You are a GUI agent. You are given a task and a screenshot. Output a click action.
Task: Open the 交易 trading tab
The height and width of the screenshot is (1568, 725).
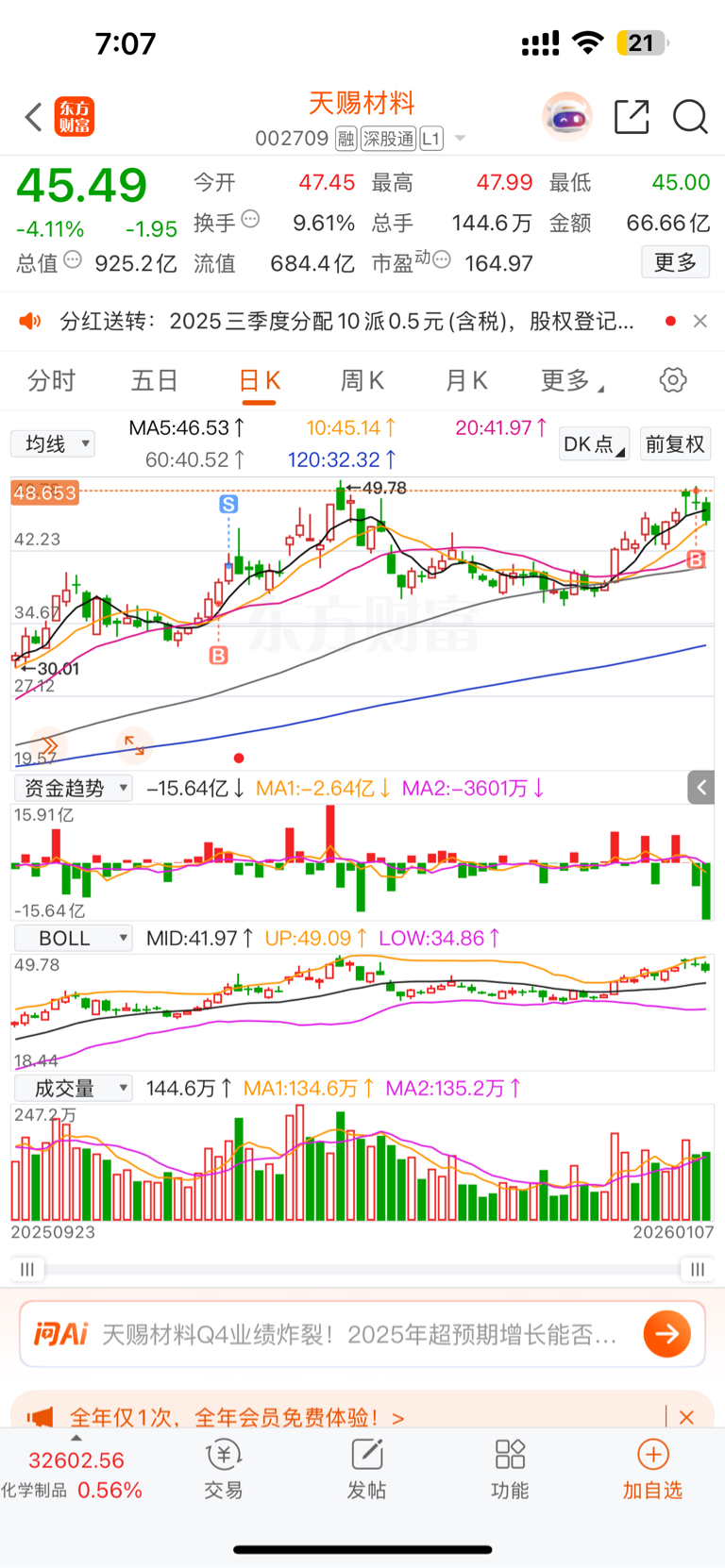pyautogui.click(x=224, y=1469)
